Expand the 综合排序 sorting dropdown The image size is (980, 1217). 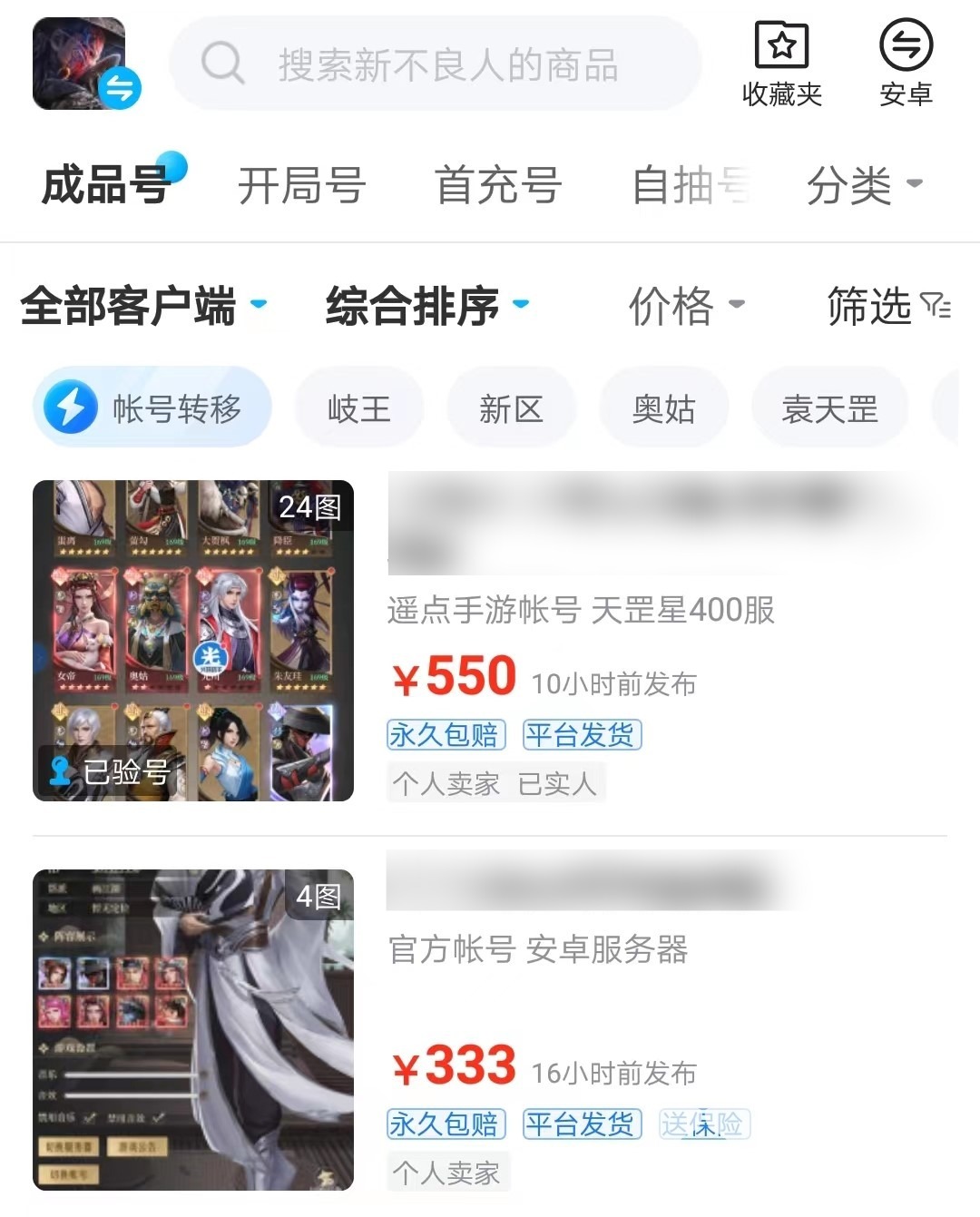(x=426, y=305)
